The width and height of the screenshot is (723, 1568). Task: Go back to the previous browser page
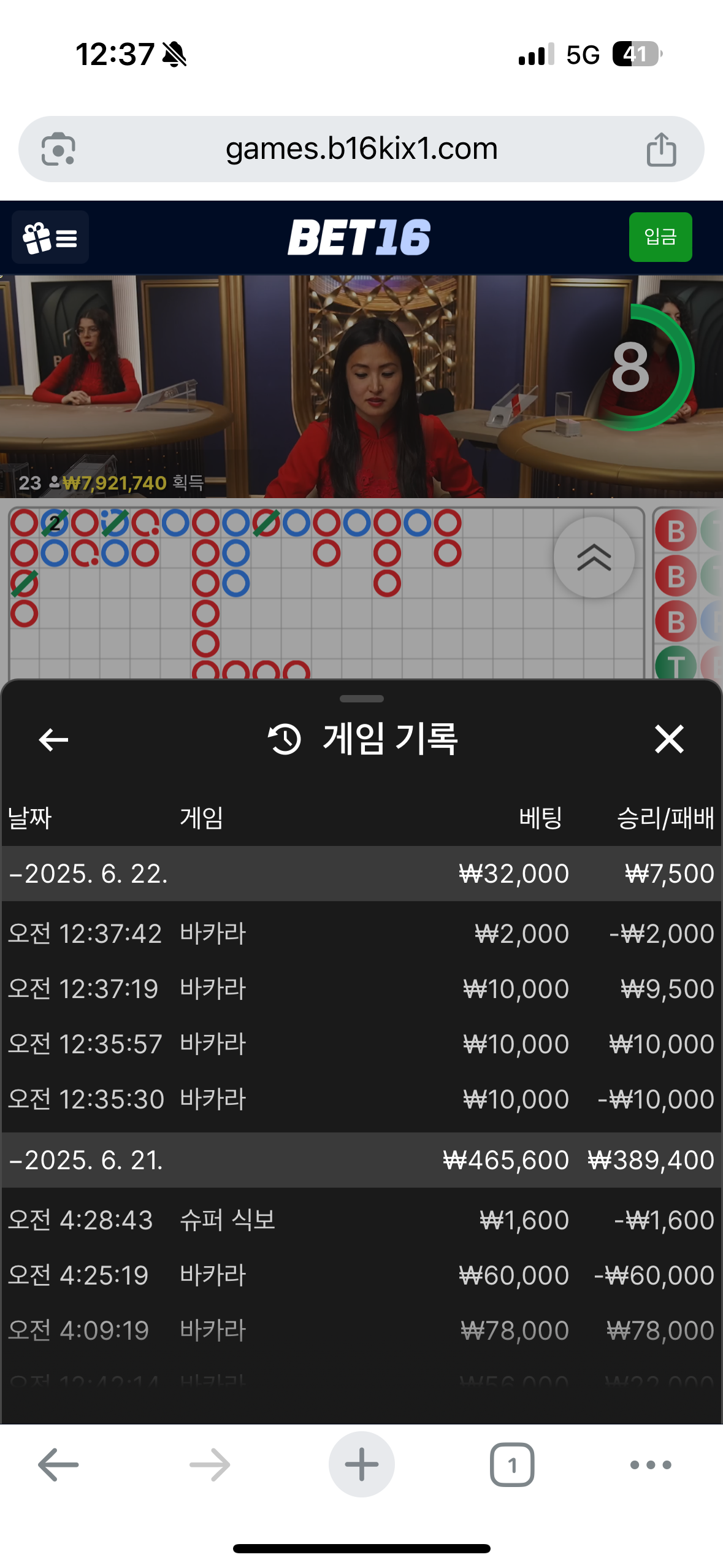[x=58, y=1464]
